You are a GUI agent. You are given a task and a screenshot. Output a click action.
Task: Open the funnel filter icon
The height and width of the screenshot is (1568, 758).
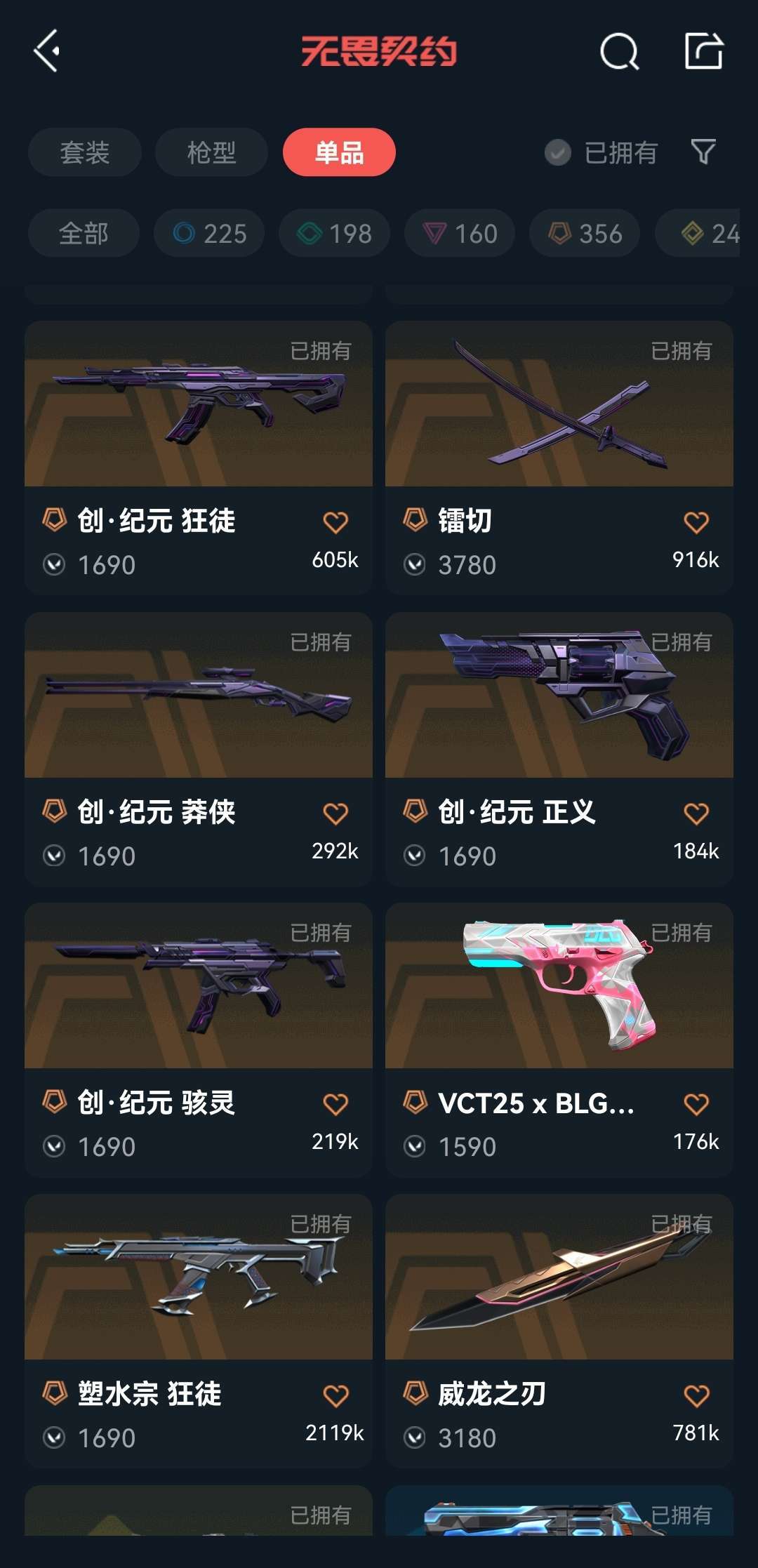tap(703, 152)
